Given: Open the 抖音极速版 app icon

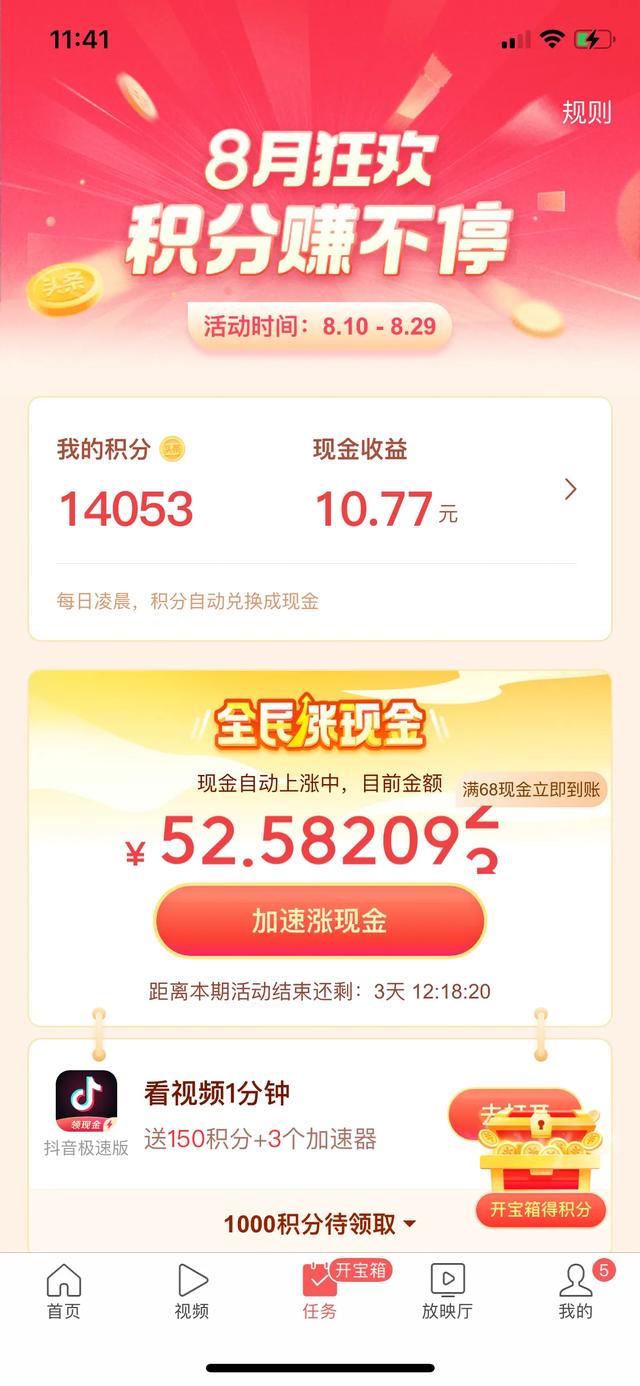Looking at the screenshot, I should pos(86,1101).
